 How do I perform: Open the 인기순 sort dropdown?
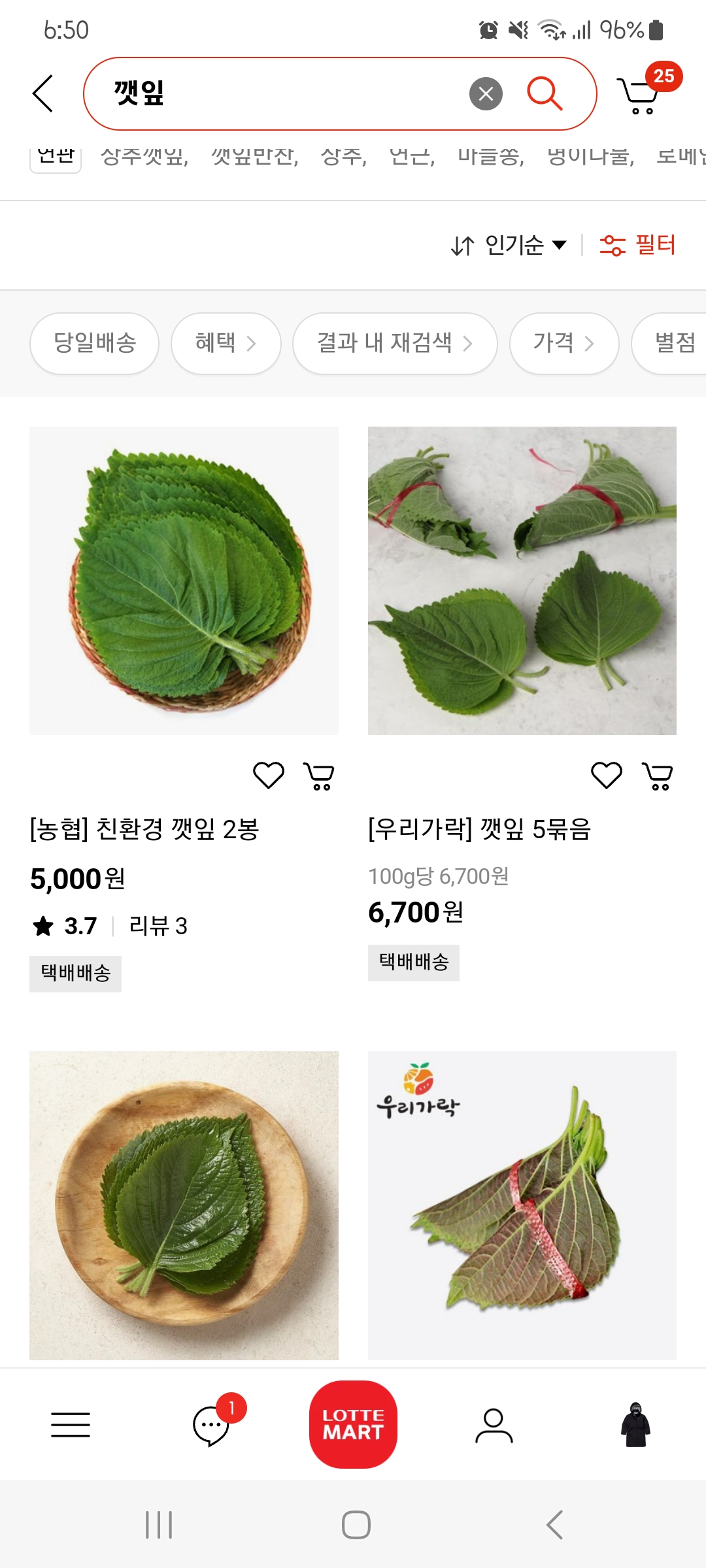[x=509, y=246]
